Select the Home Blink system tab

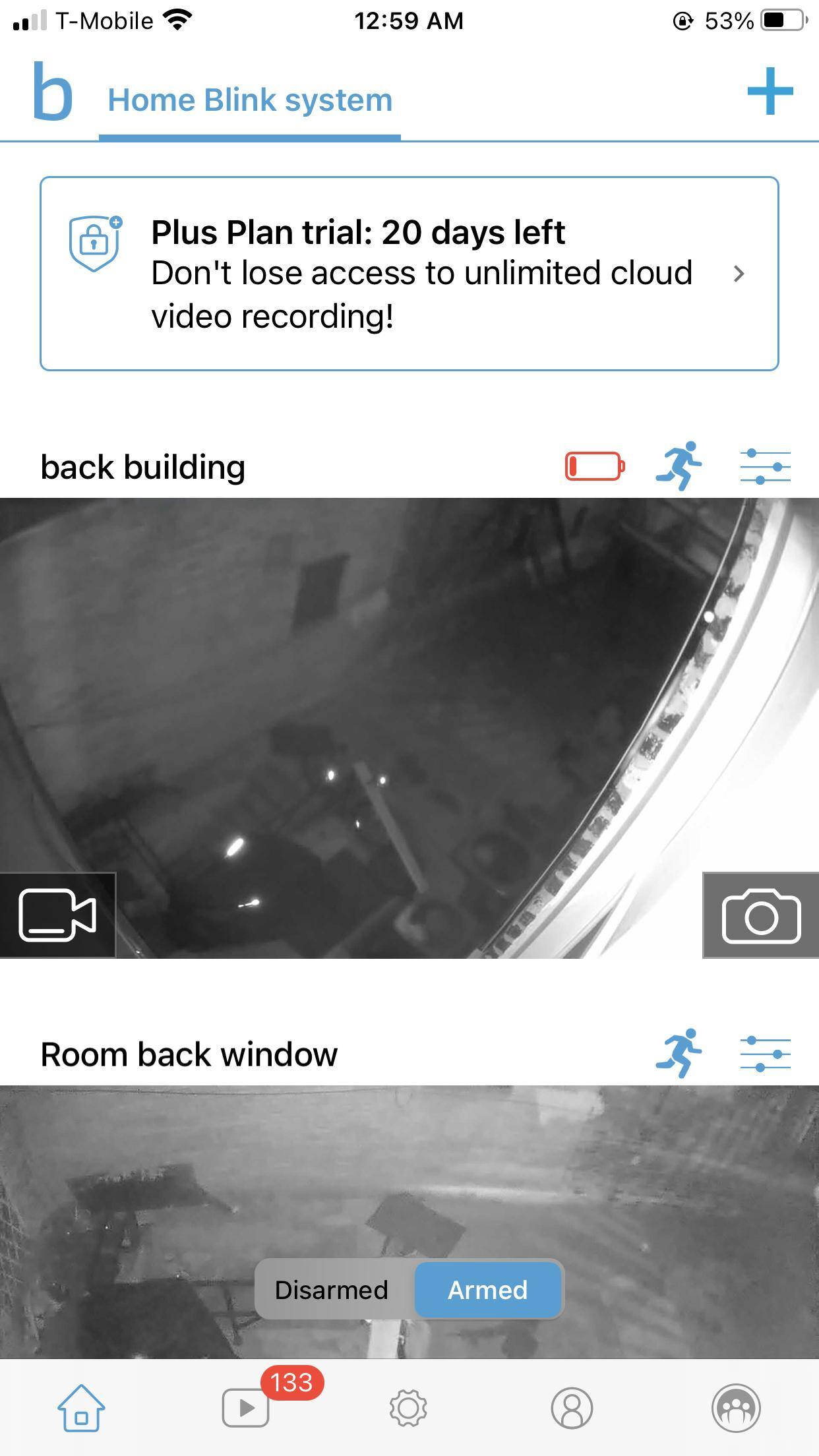pos(250,101)
